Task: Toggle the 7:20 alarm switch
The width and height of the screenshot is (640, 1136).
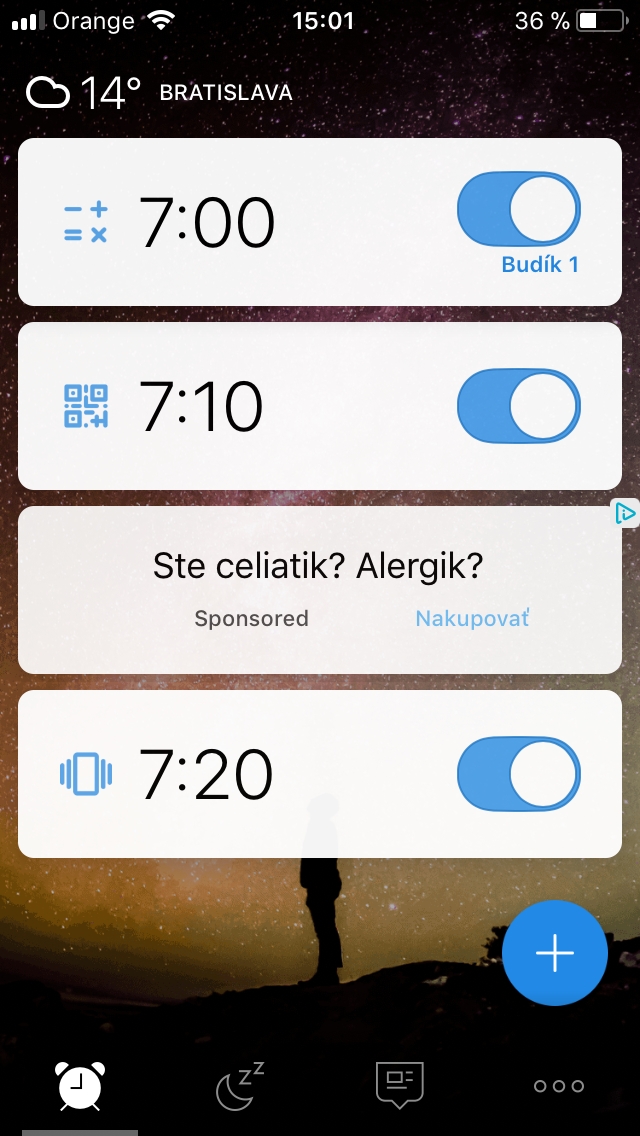Action: point(519,774)
